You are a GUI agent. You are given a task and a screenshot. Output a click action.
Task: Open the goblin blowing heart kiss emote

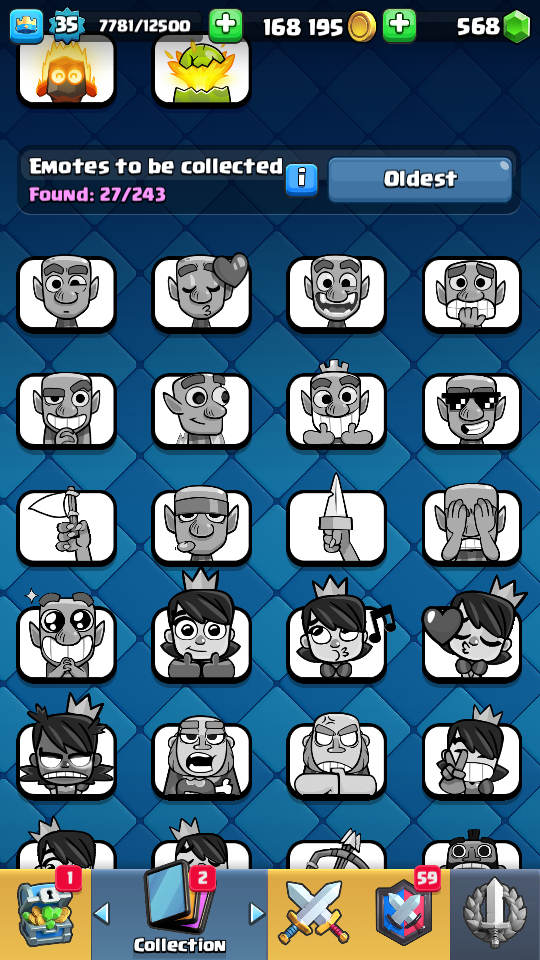(201, 294)
